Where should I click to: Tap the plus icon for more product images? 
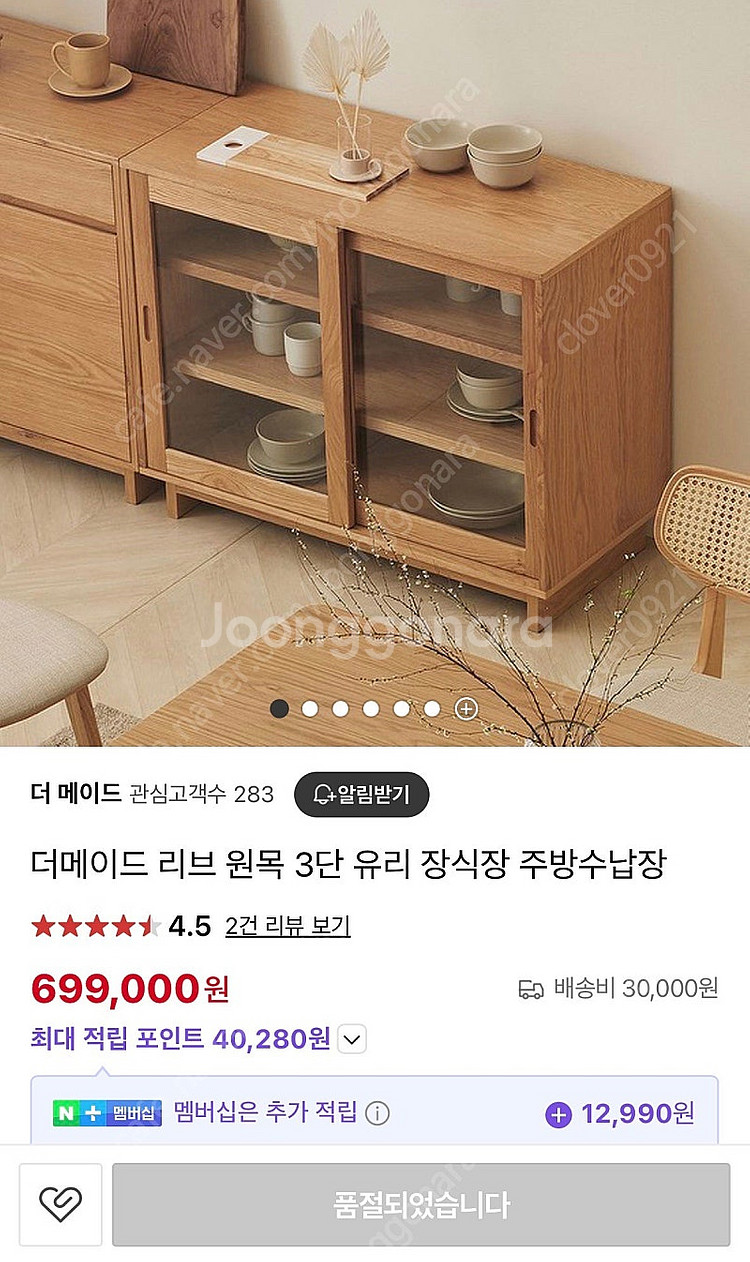(x=466, y=709)
